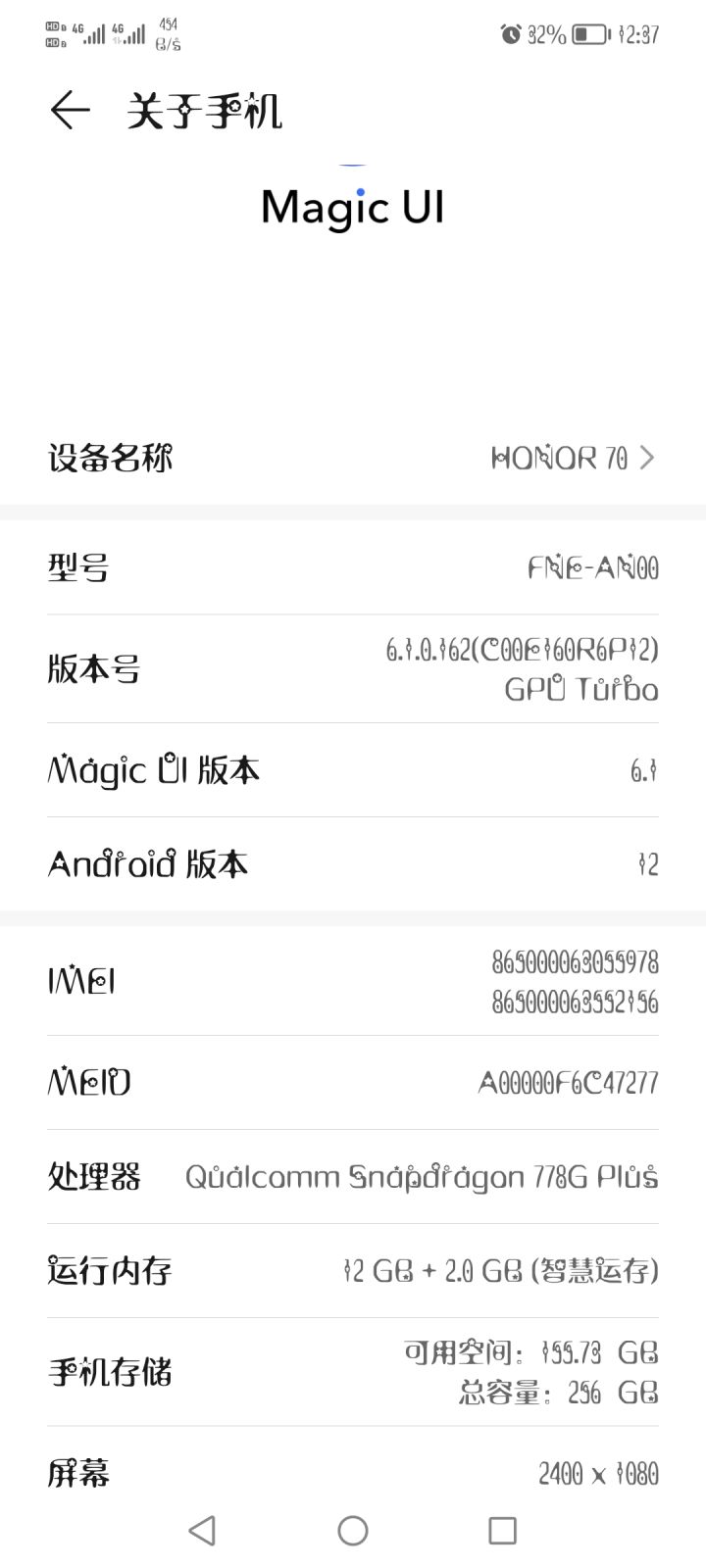Go back using the top-left arrow
Viewport: 706px width, 1568px height.
coord(70,110)
